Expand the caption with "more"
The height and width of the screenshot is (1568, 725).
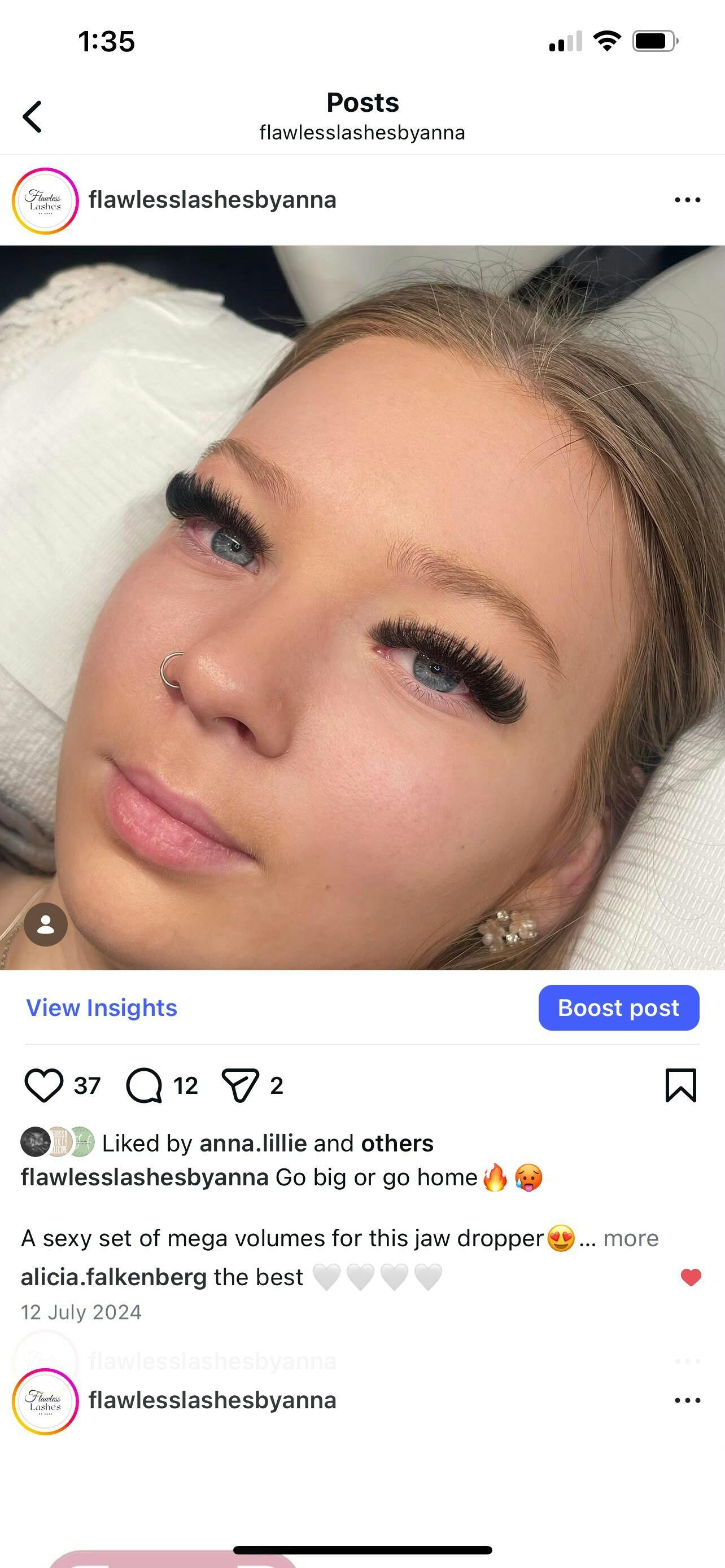(x=631, y=1238)
